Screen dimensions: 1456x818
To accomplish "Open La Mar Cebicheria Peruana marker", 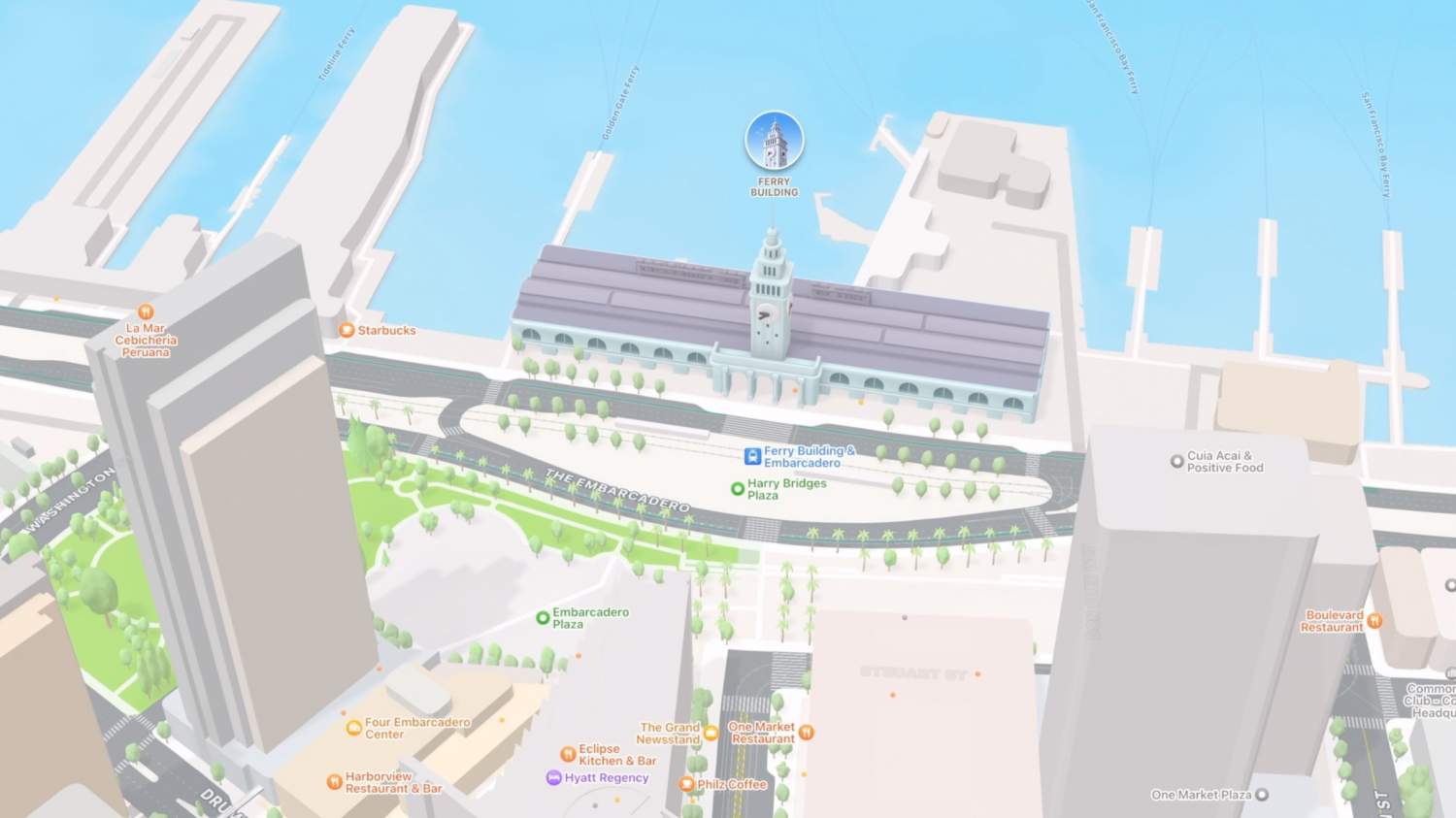I will [146, 312].
